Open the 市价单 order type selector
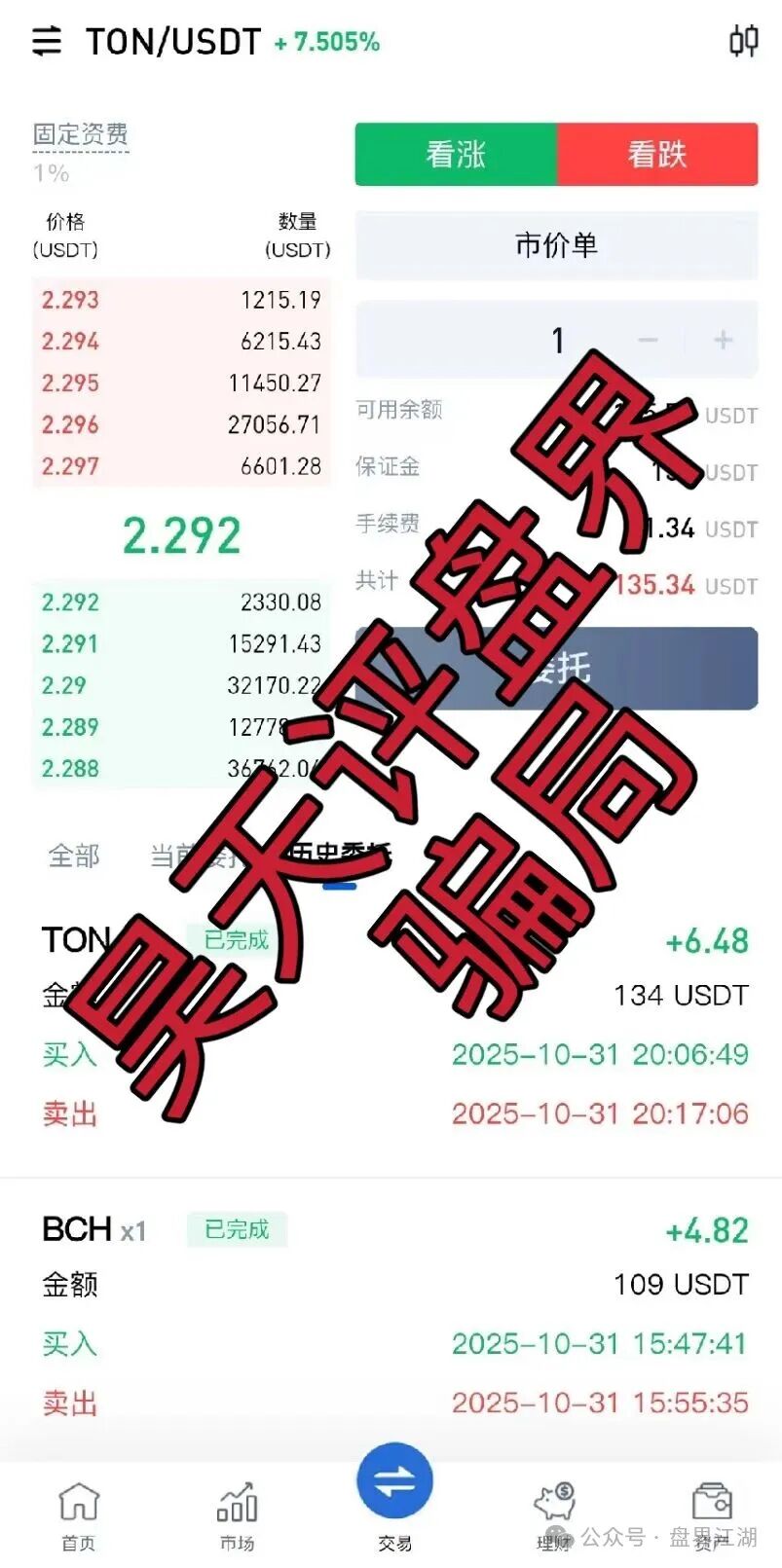The width and height of the screenshot is (782, 1568). tap(556, 245)
